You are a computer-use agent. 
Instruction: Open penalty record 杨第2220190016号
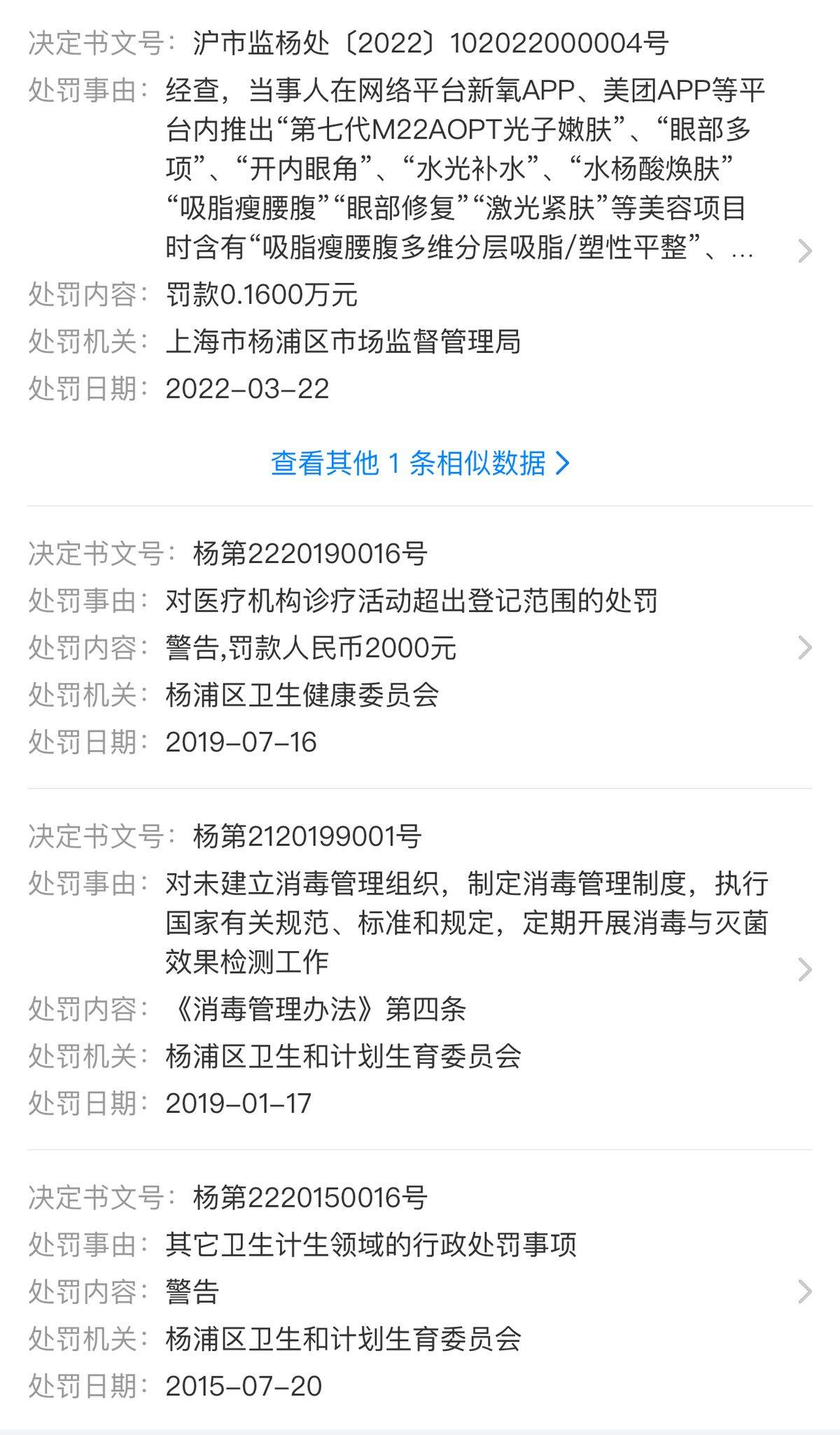[420, 647]
